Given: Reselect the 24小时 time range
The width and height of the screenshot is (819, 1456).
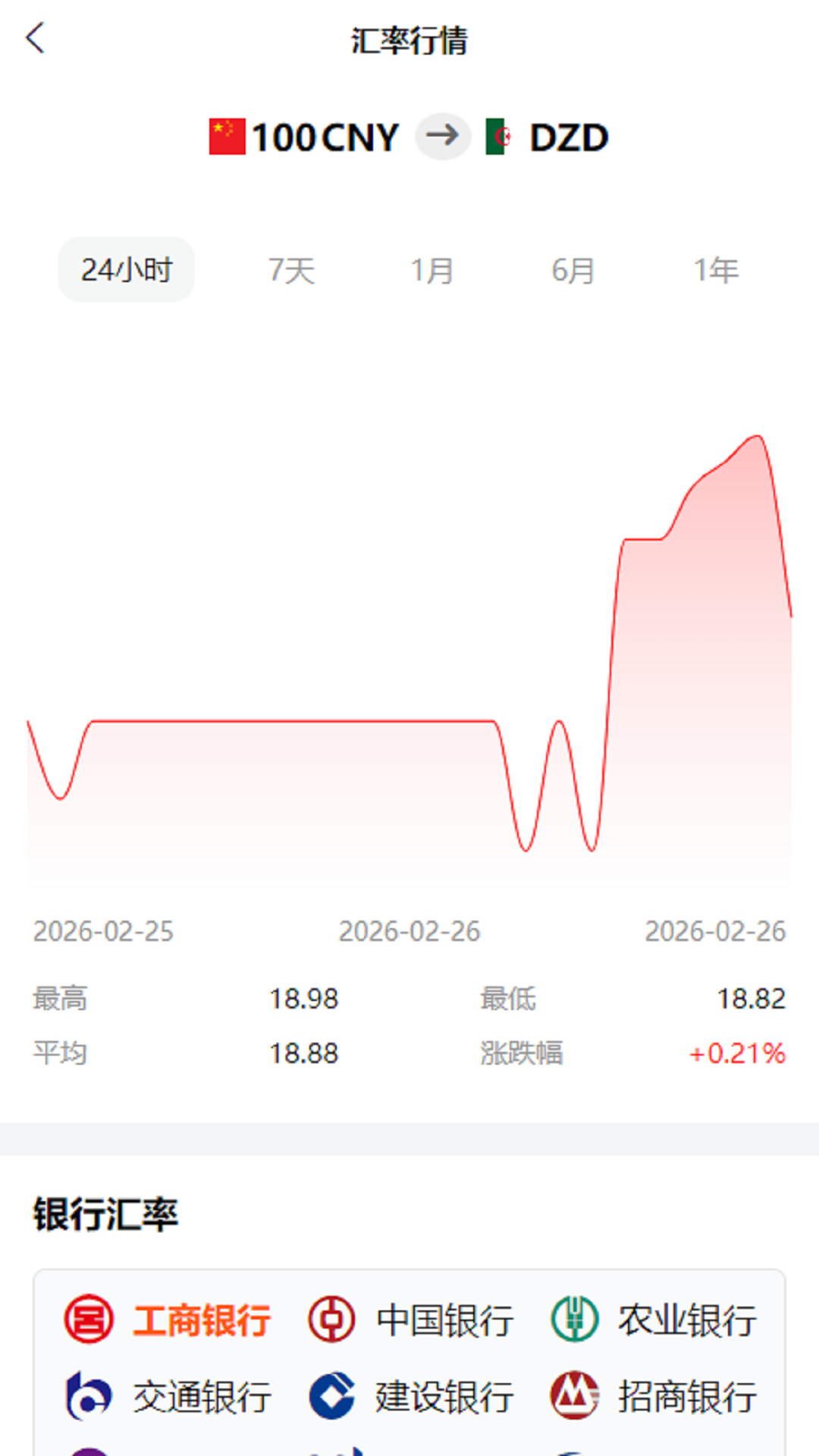Looking at the screenshot, I should point(126,269).
